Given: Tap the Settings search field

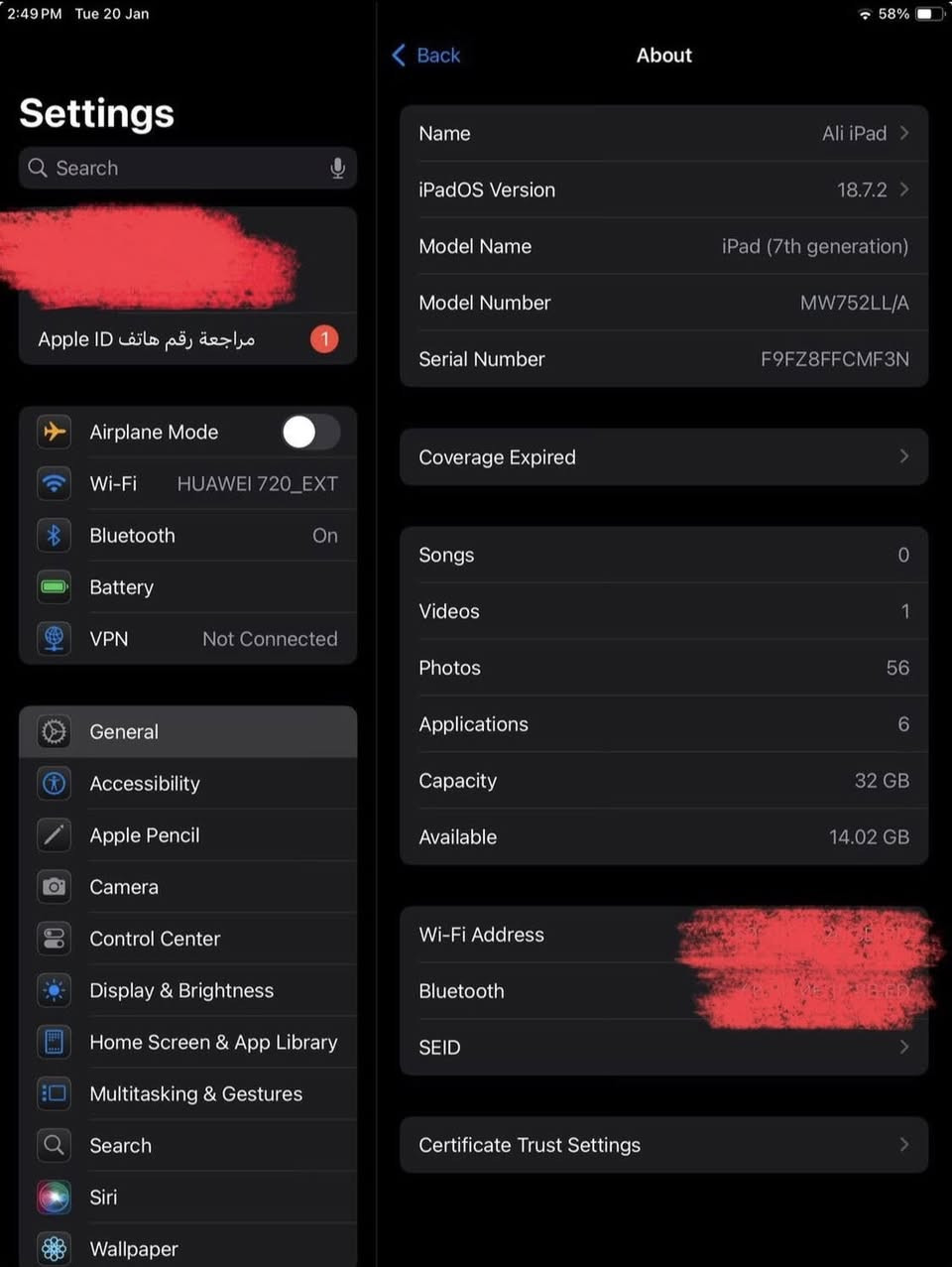Looking at the screenshot, I should [178, 169].
